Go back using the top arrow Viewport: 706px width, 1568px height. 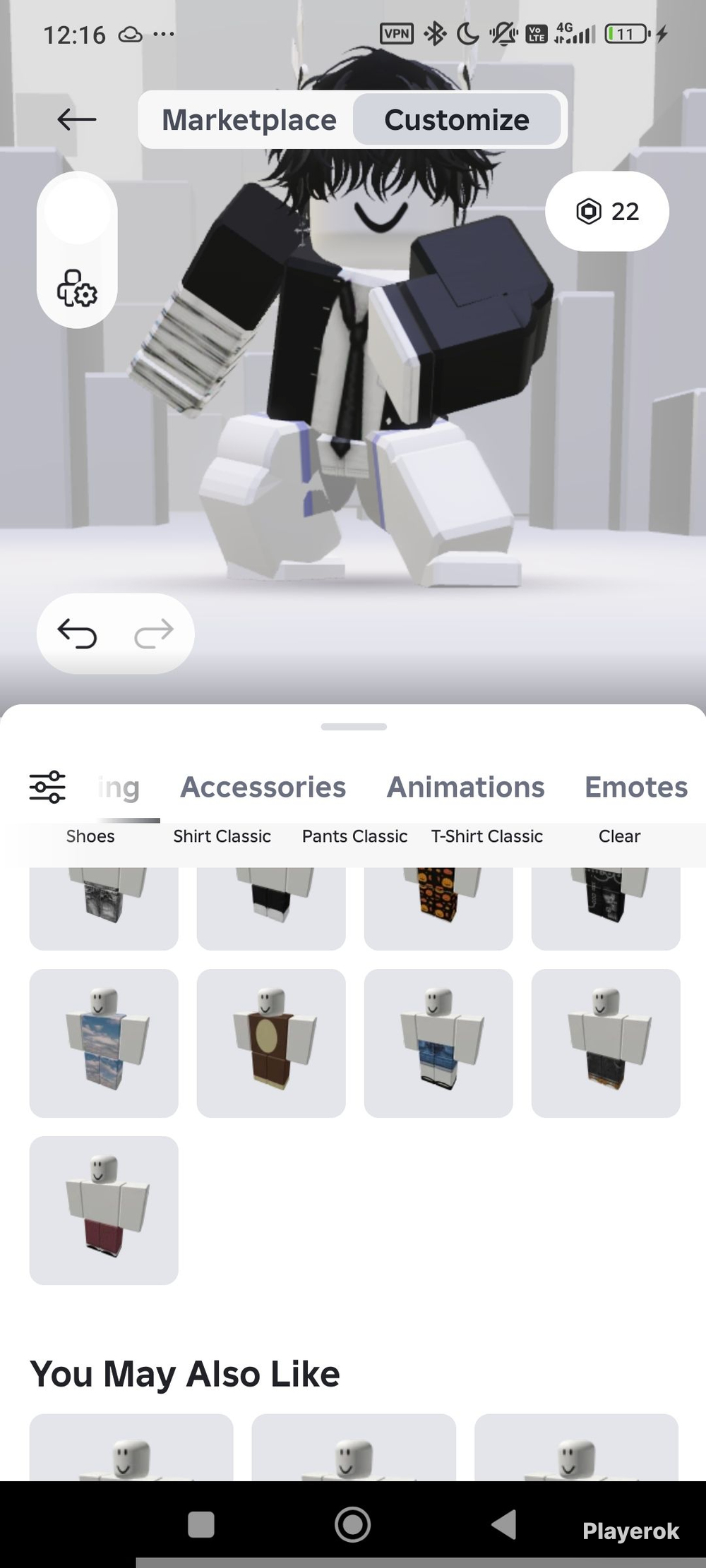(76, 119)
